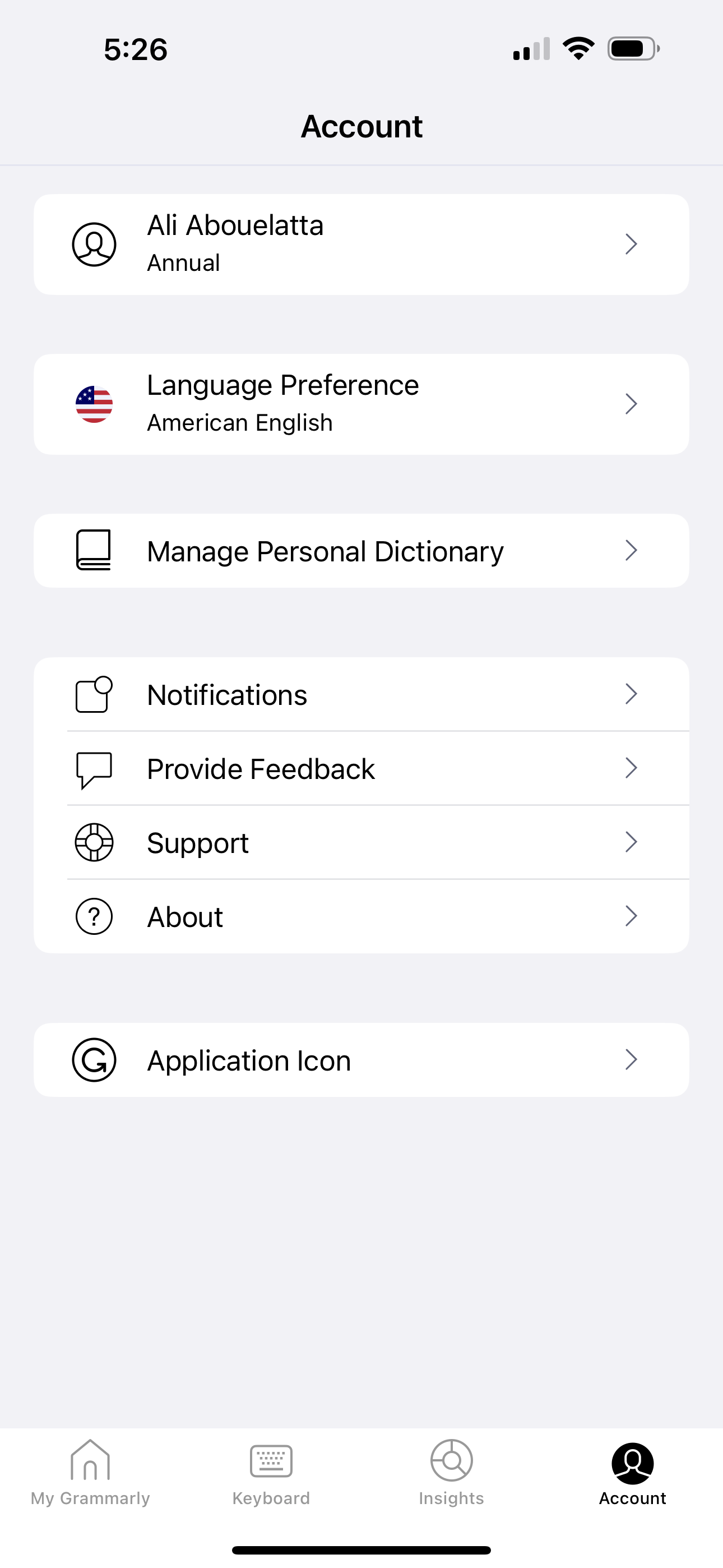723x1568 pixels.
Task: Open Manage Personal Dictionary
Action: pos(361,550)
